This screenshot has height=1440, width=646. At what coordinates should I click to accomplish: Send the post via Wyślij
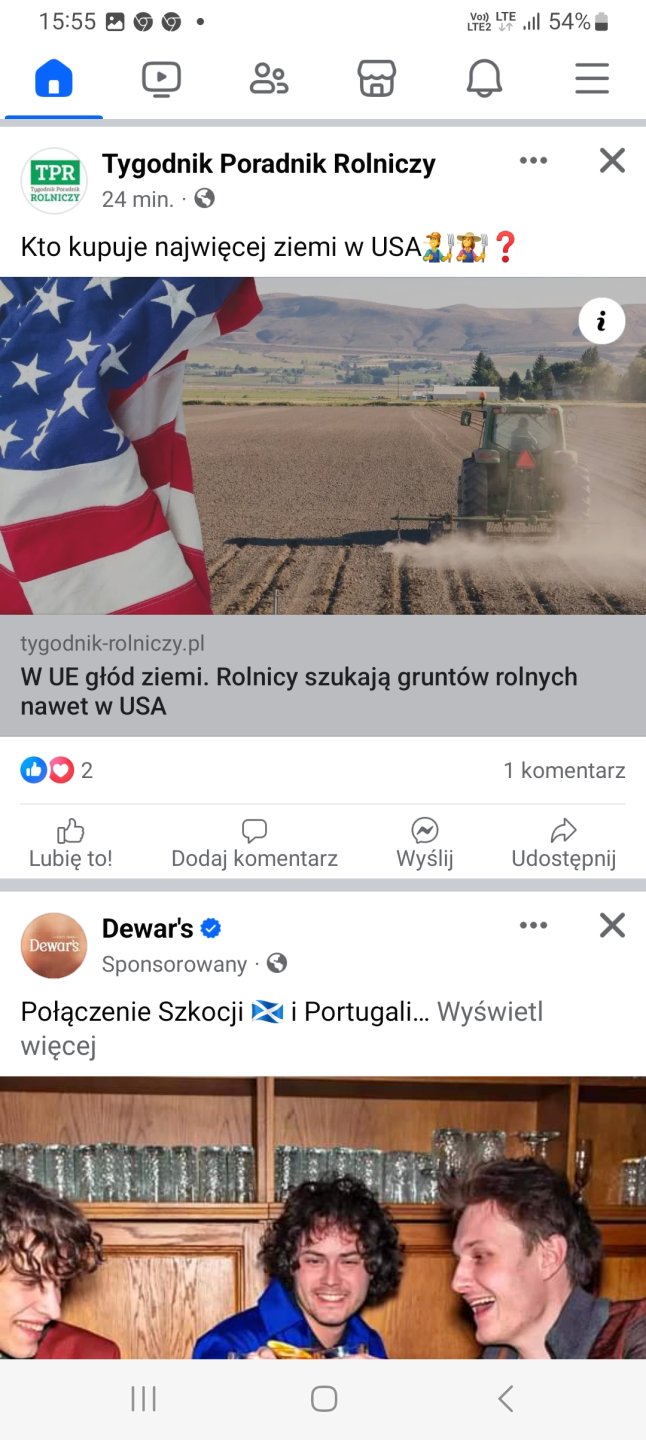point(424,843)
